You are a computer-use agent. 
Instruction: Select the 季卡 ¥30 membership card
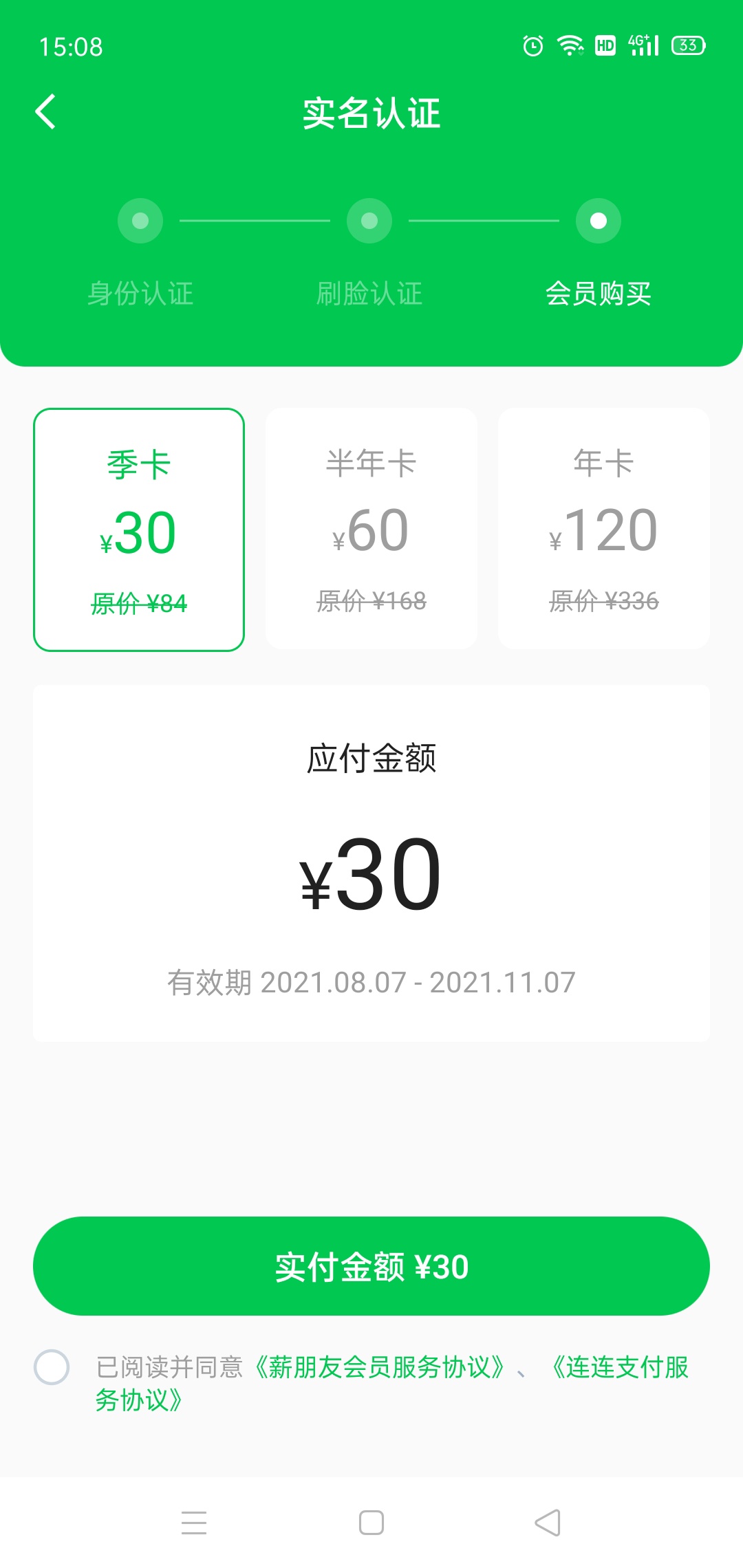(139, 530)
